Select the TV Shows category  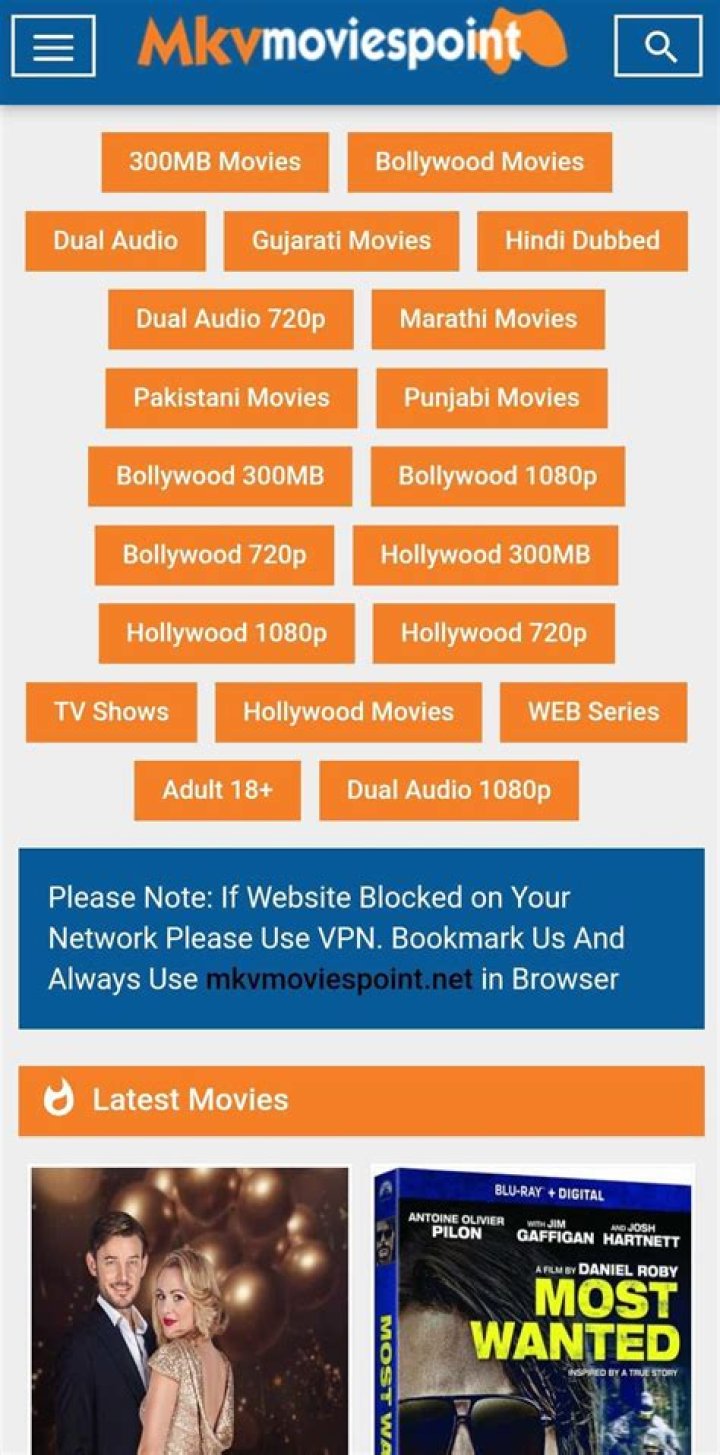tap(110, 712)
